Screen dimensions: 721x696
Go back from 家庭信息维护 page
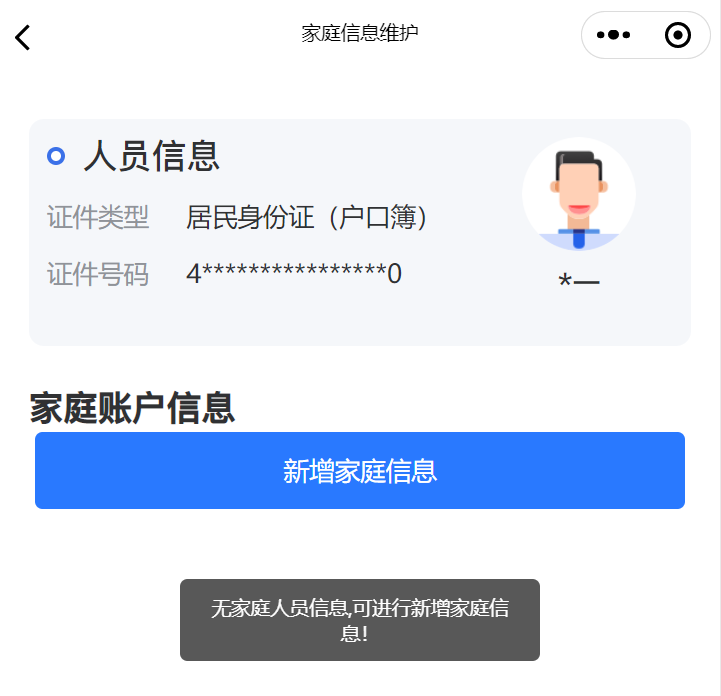[x=23, y=37]
